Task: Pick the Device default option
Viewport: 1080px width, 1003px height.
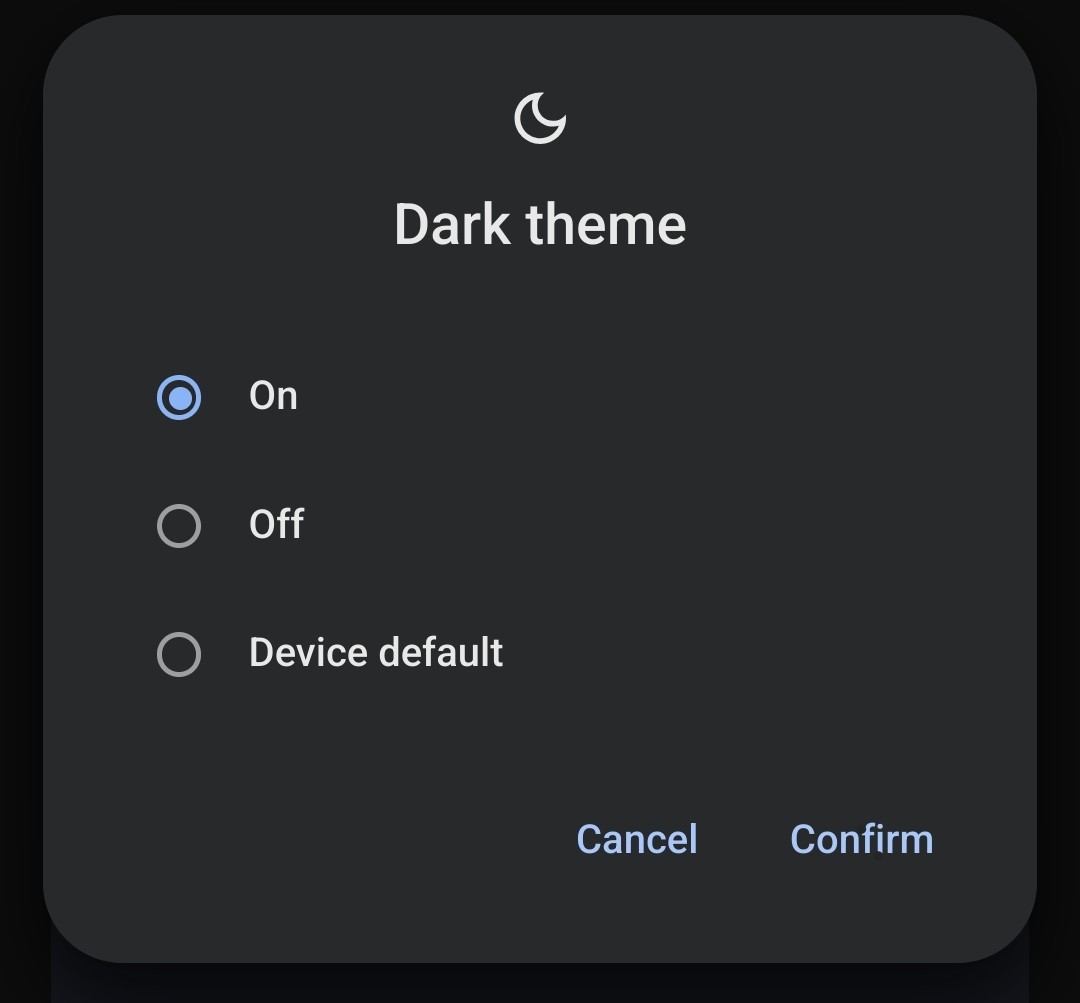Action: (x=179, y=655)
